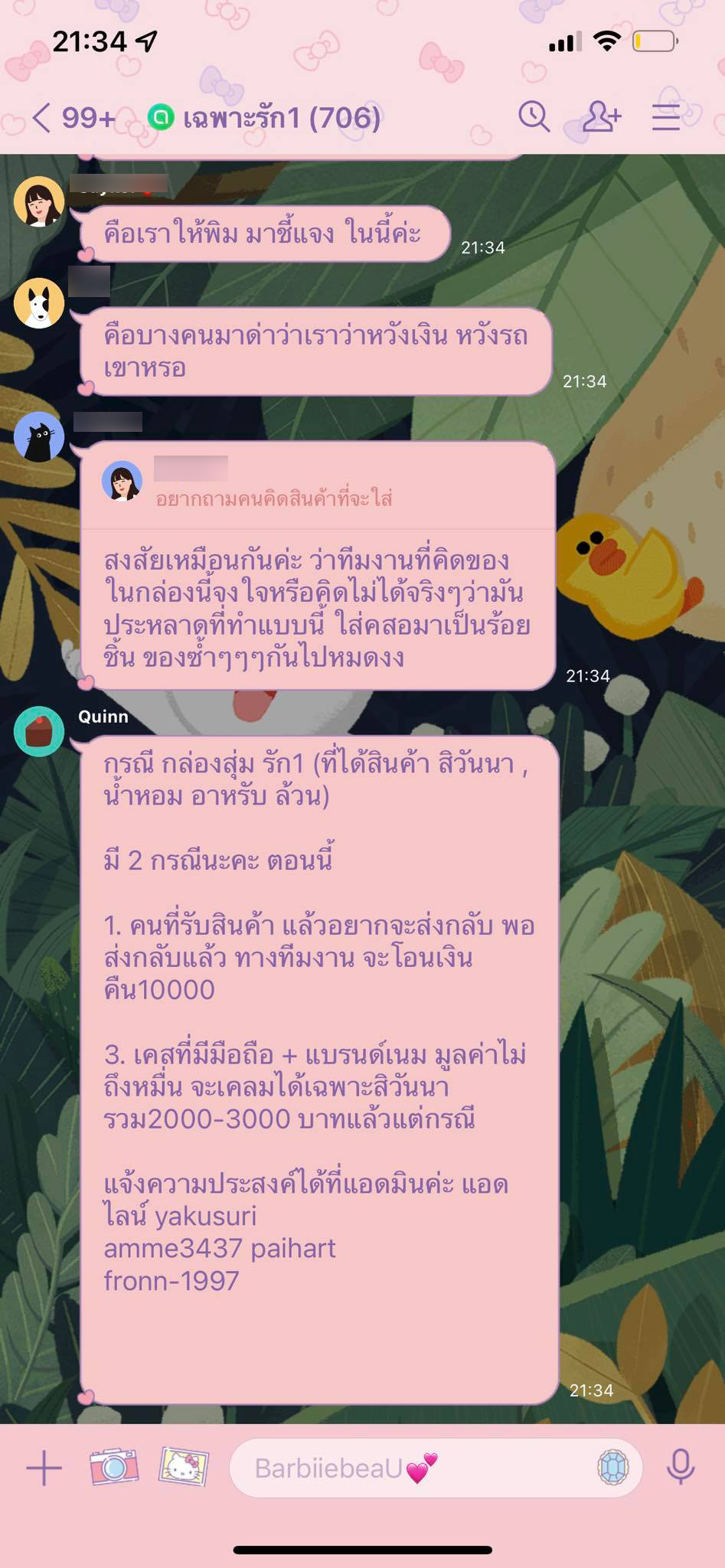Invite members to the group
The width and height of the screenshot is (725, 1568).
[601, 117]
